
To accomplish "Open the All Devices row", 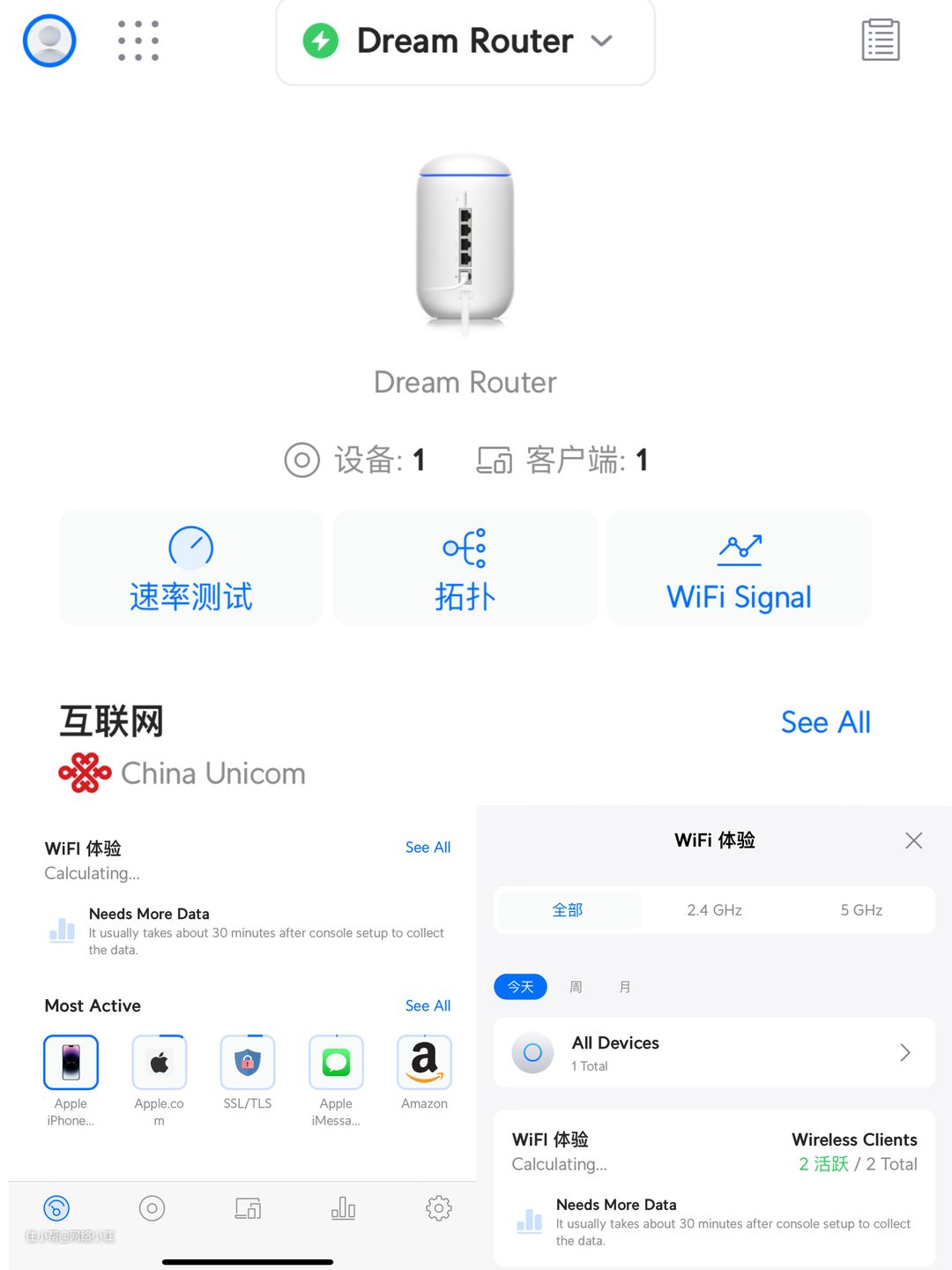I will [x=714, y=1053].
